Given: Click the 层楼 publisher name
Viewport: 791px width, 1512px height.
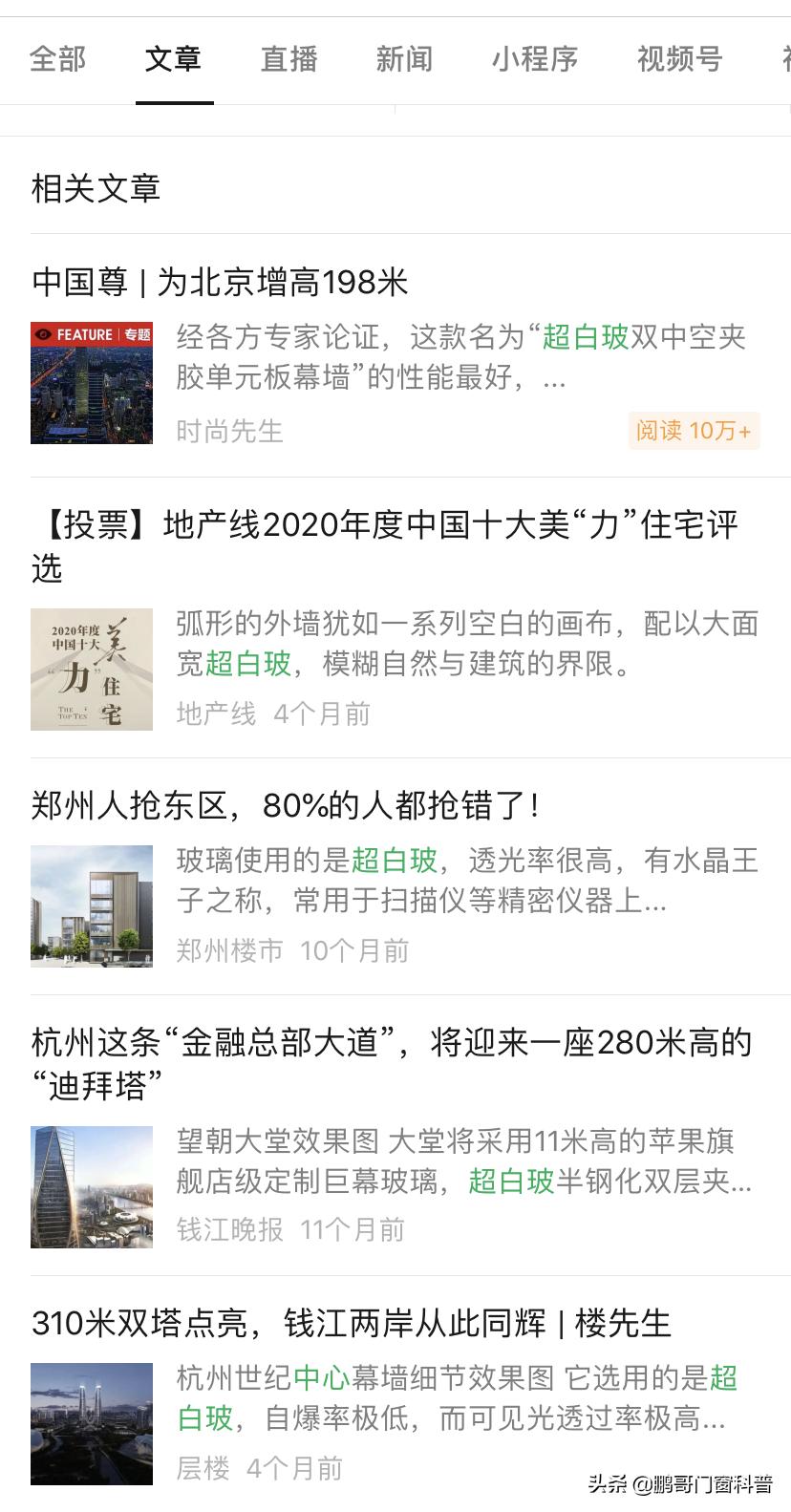Looking at the screenshot, I should coord(201,1469).
